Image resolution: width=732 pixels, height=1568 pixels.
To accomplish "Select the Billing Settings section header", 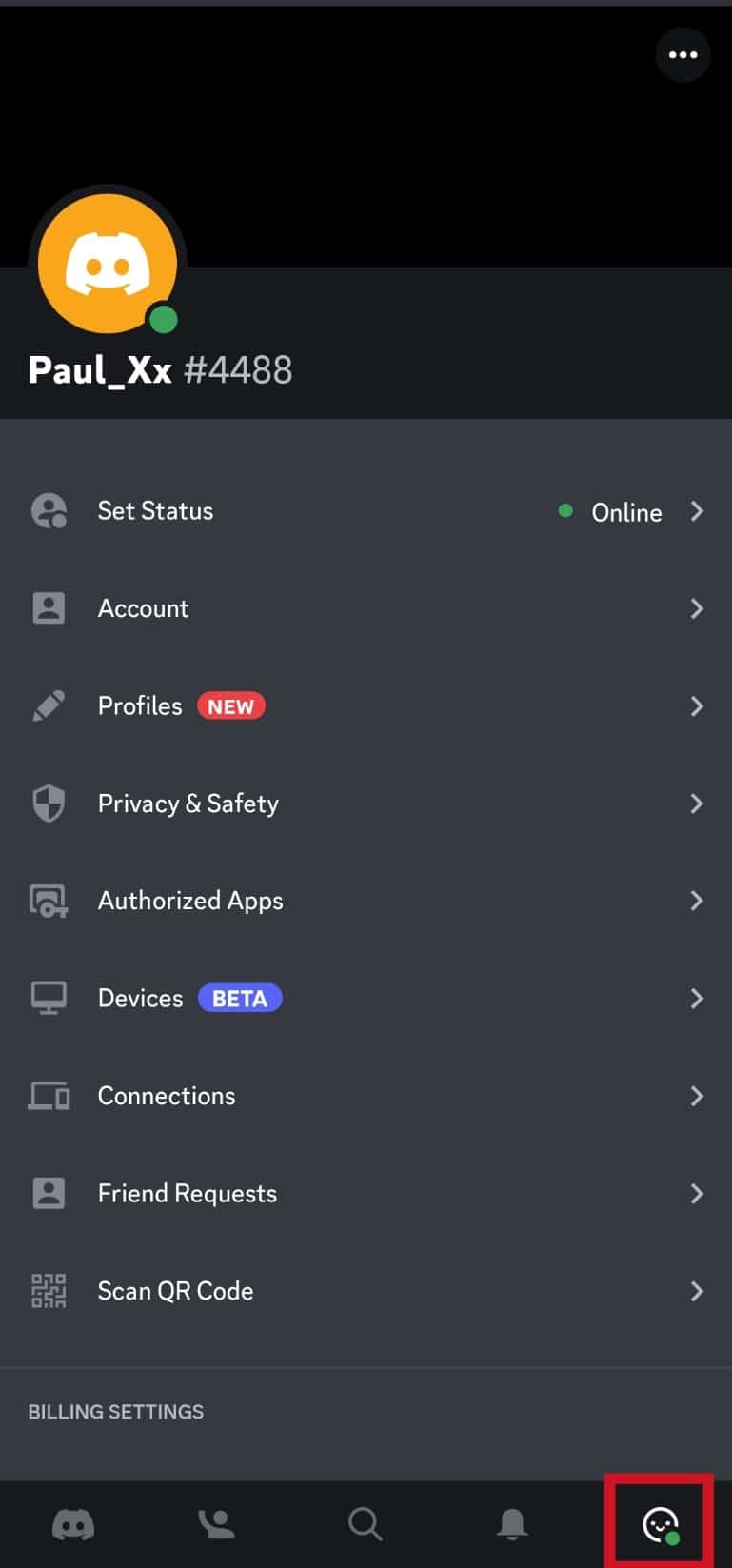I will 115,1411.
